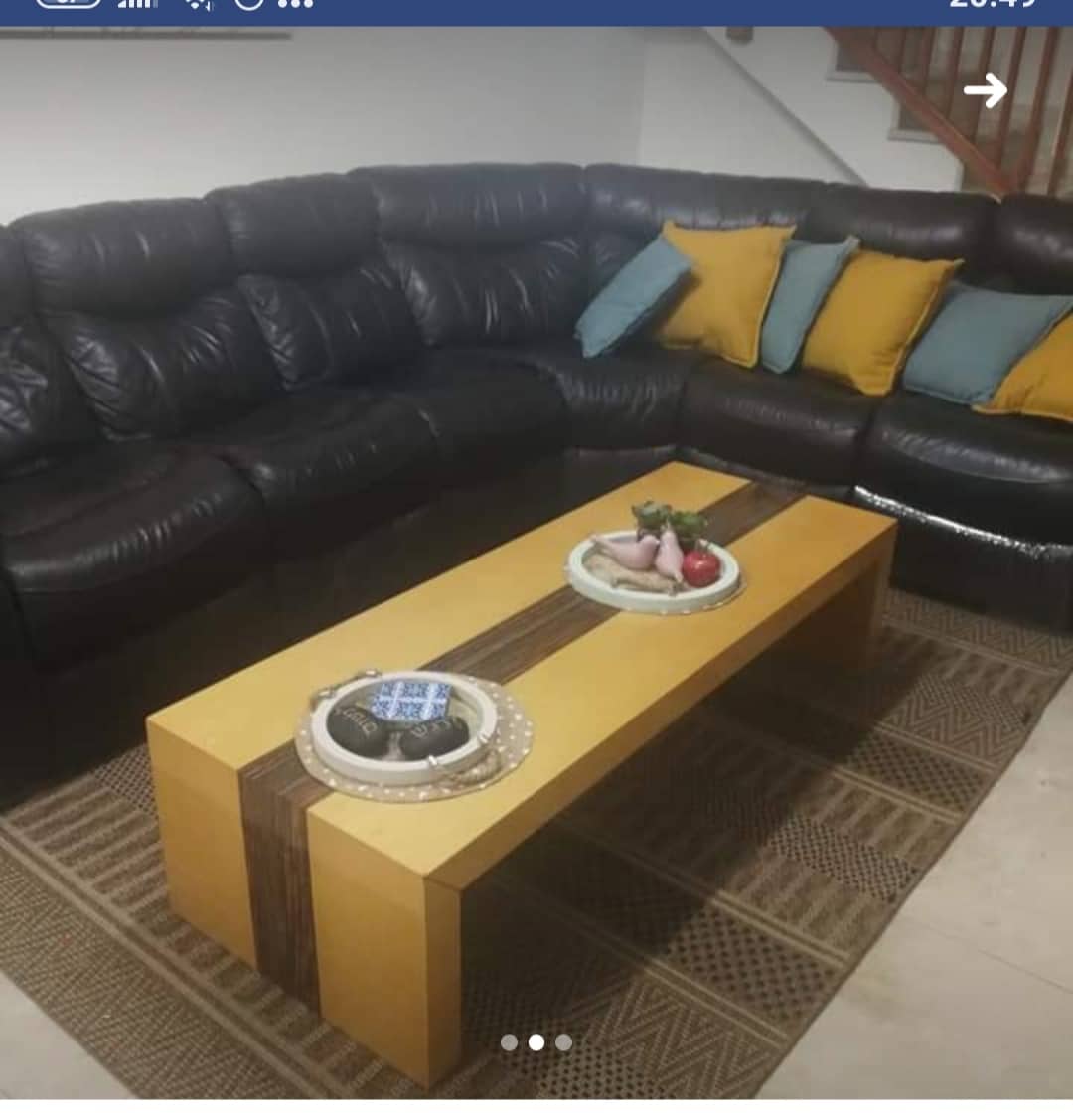Tap the white arrow to see next photo
The width and height of the screenshot is (1073, 1120).
(985, 90)
